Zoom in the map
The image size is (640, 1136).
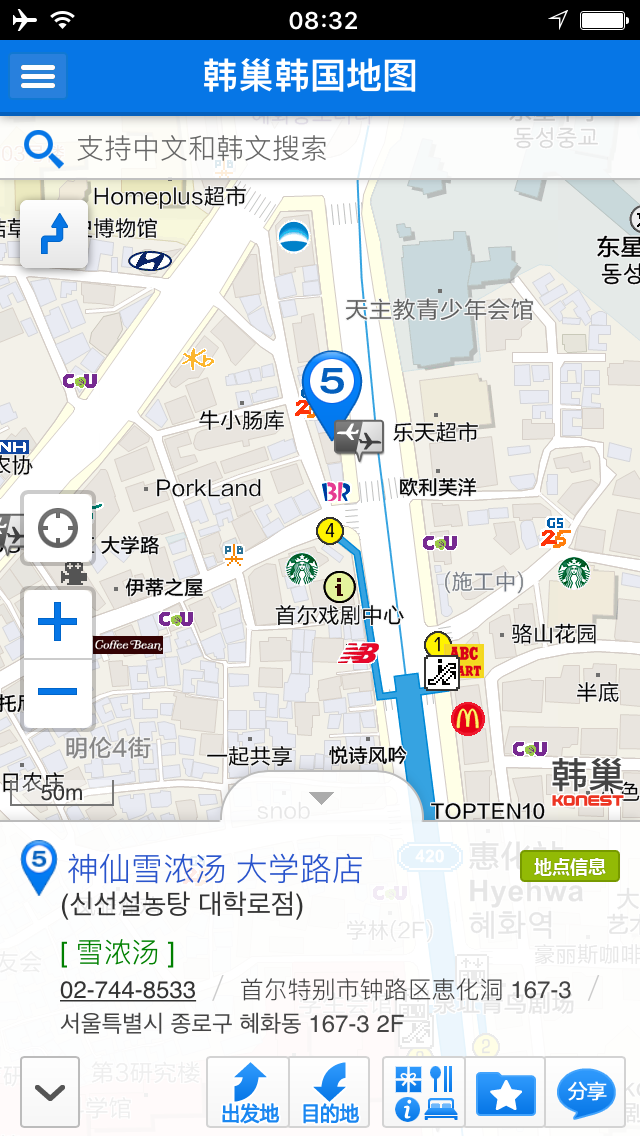(x=58, y=624)
